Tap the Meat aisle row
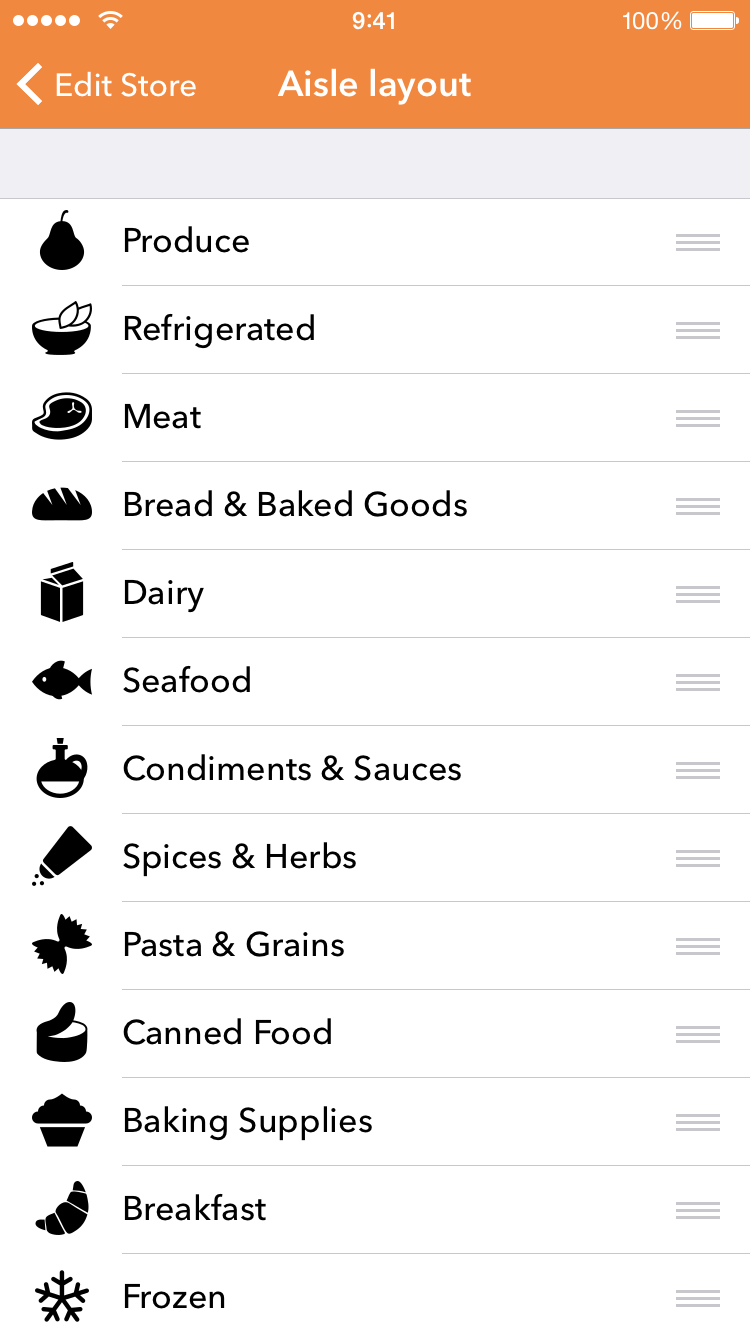The height and width of the screenshot is (1334, 750). click(375, 418)
